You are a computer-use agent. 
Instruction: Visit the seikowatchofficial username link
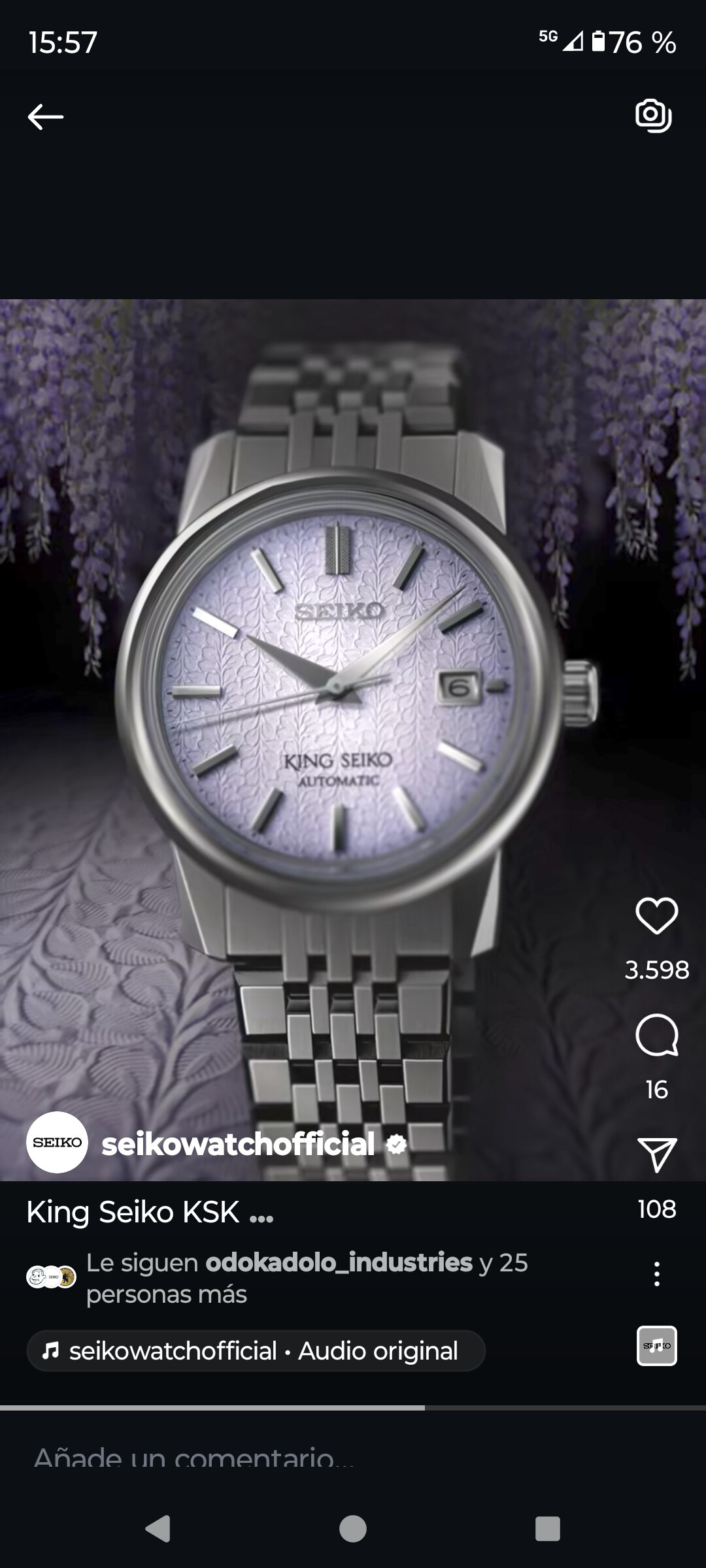point(238,1144)
